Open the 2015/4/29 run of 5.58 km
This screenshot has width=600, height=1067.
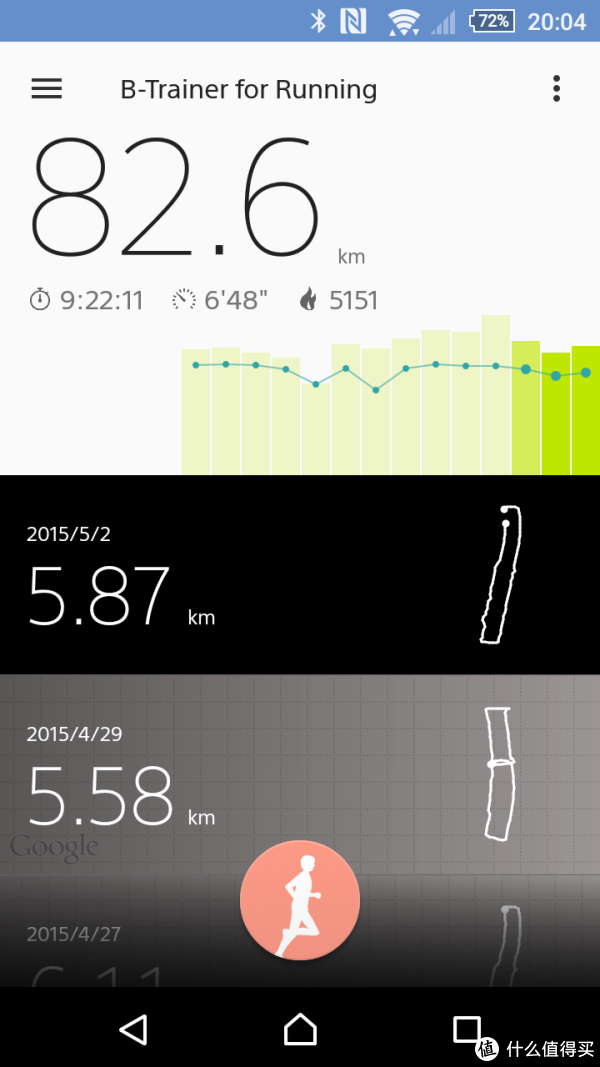[x=300, y=774]
